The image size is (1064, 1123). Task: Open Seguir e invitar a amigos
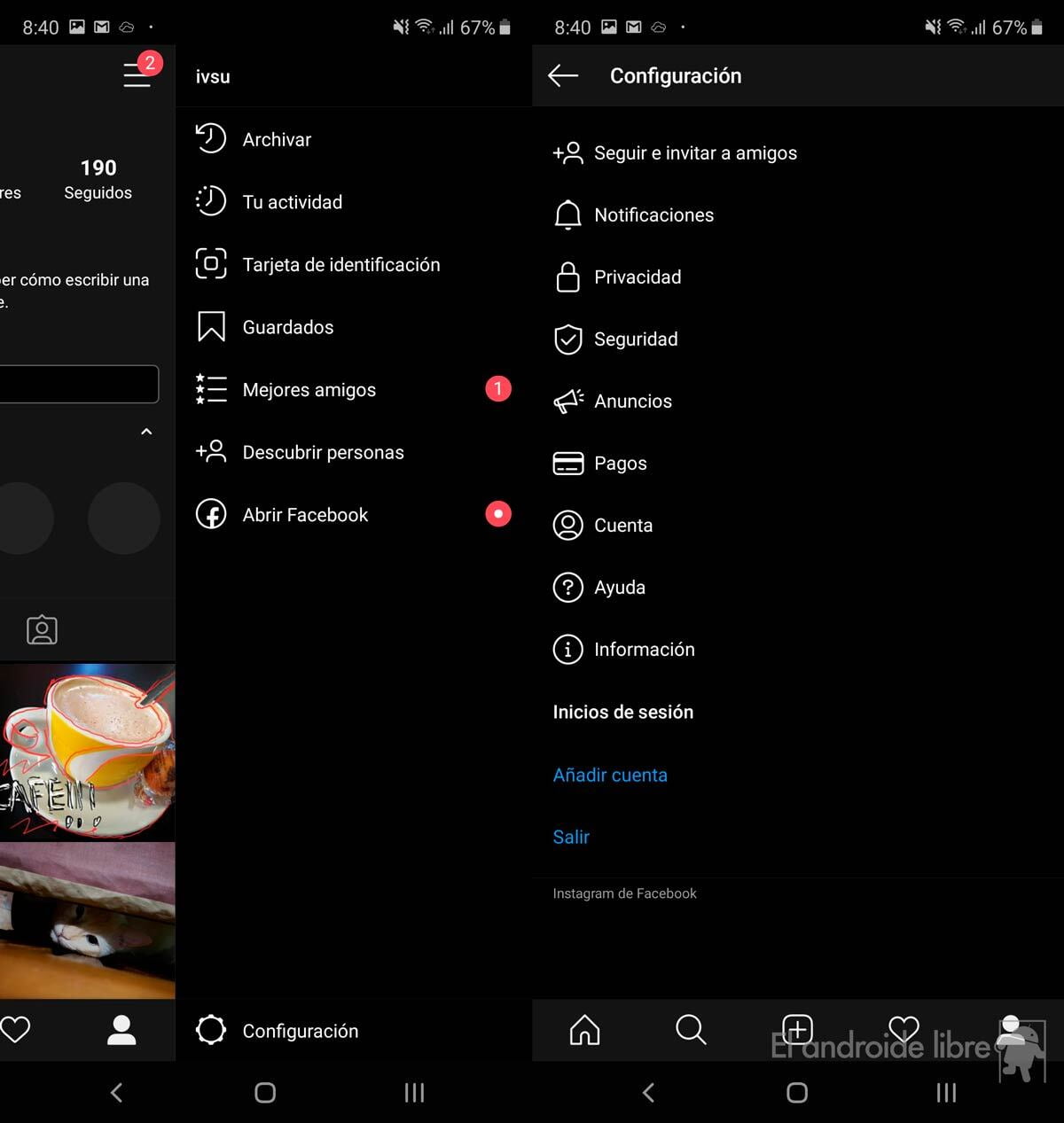click(x=695, y=153)
